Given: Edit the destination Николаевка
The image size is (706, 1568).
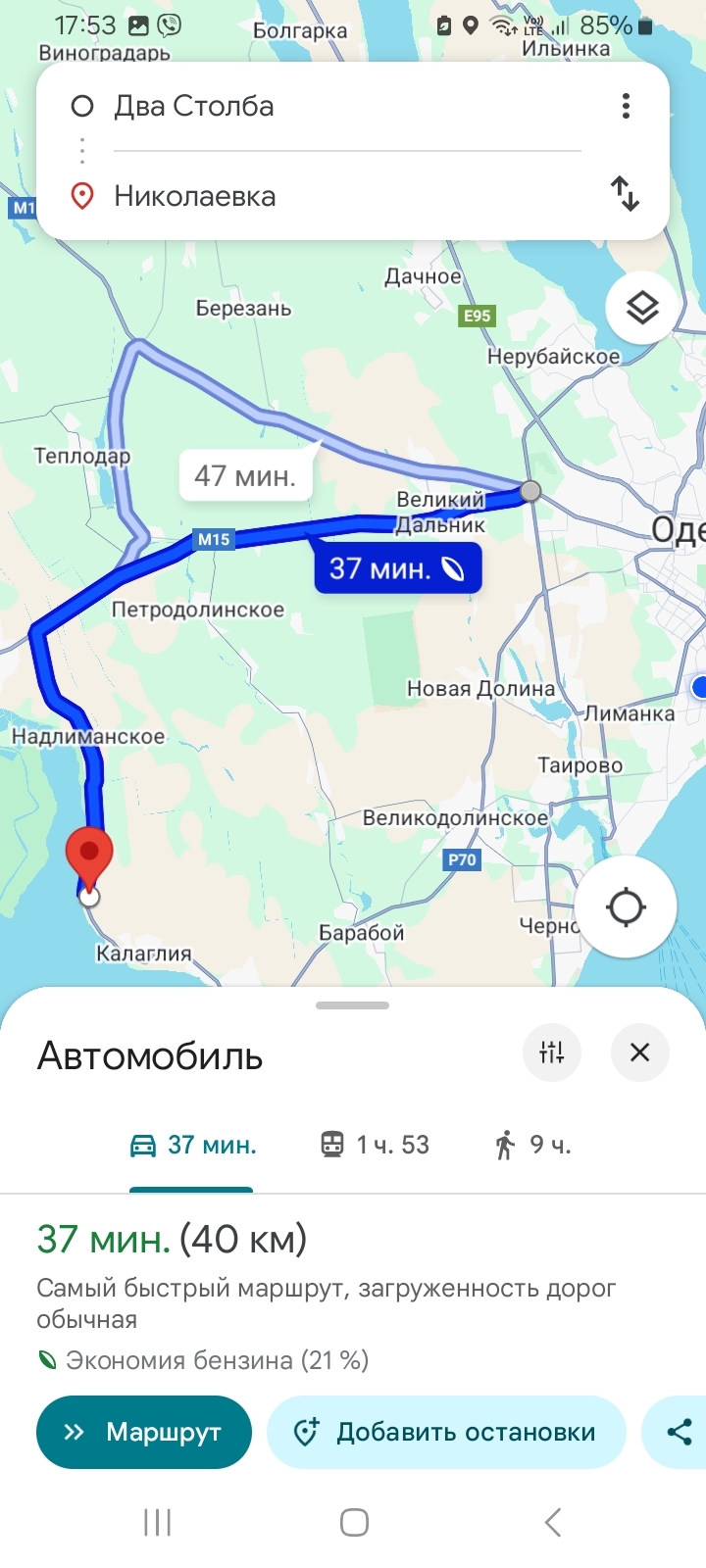Looking at the screenshot, I should click(347, 196).
